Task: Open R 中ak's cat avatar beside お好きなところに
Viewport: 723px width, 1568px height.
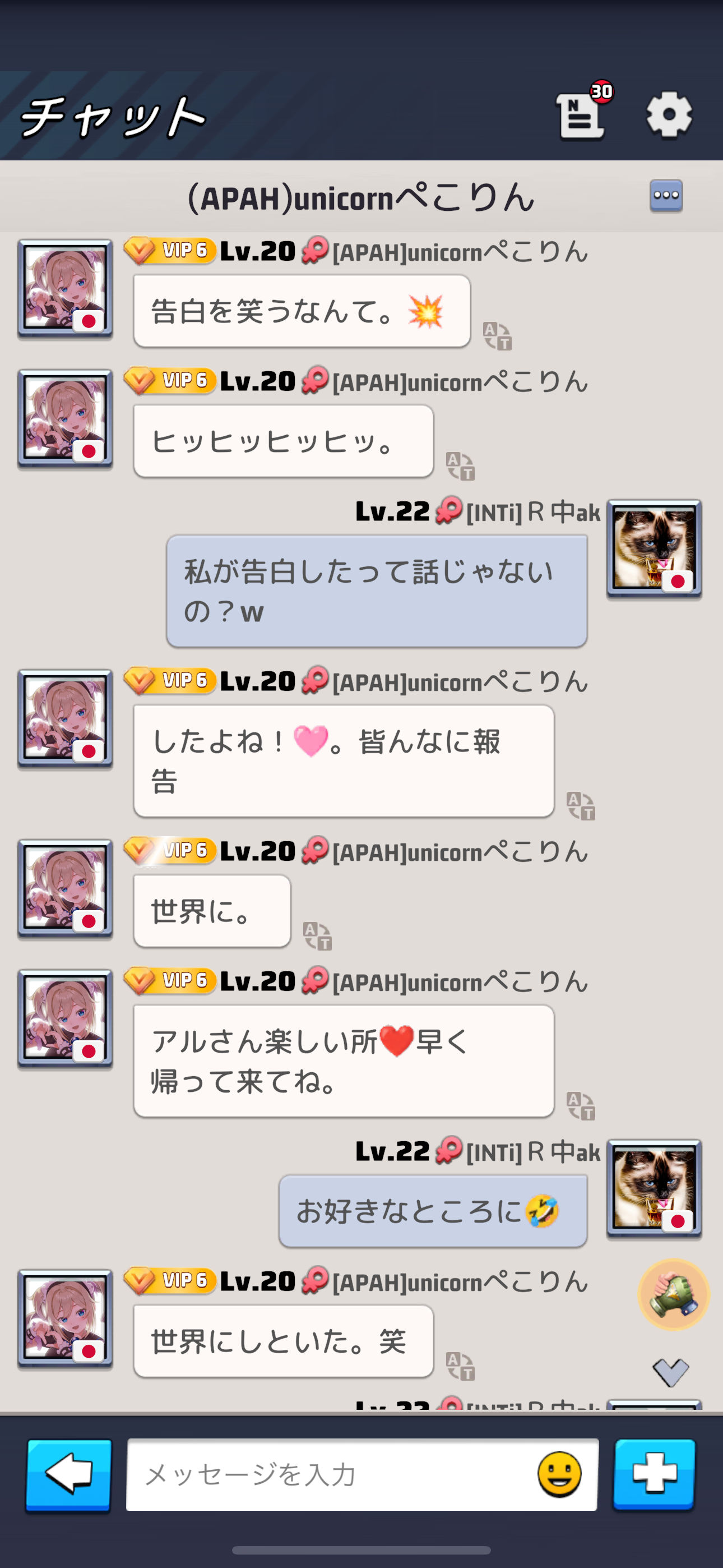Action: pyautogui.click(x=654, y=1189)
